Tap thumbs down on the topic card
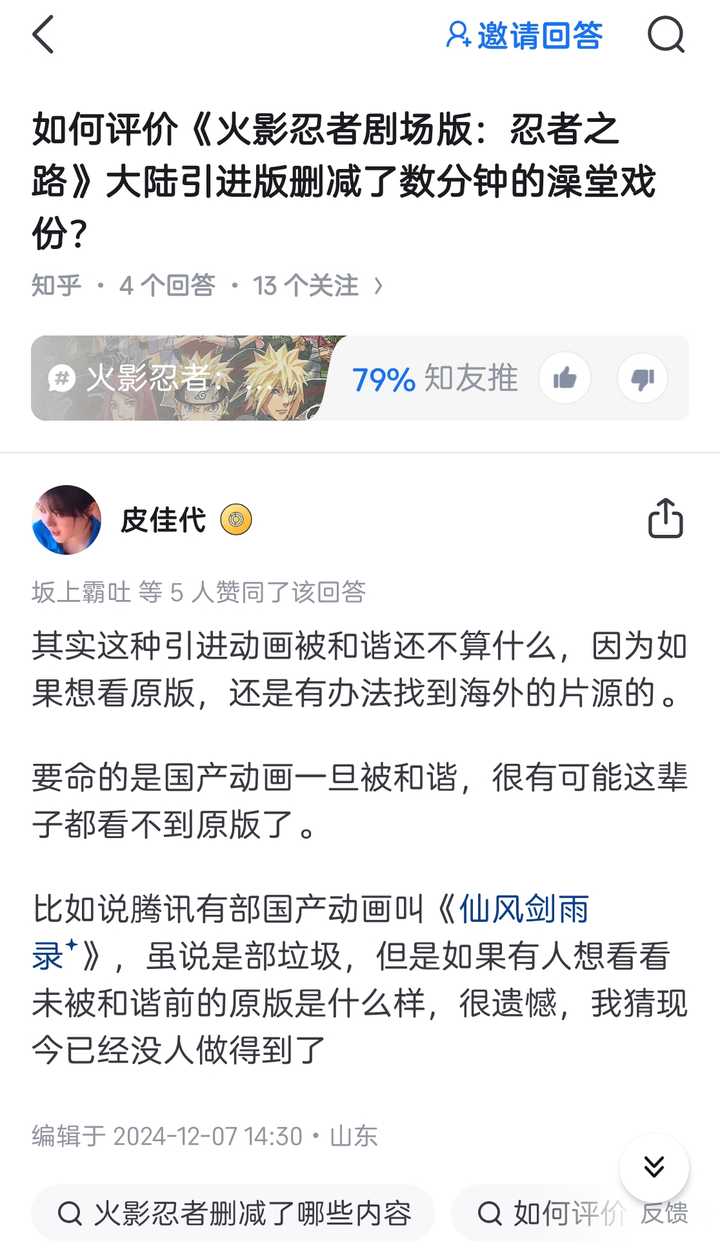Screen dimensions: 720x1258 pyautogui.click(x=643, y=379)
